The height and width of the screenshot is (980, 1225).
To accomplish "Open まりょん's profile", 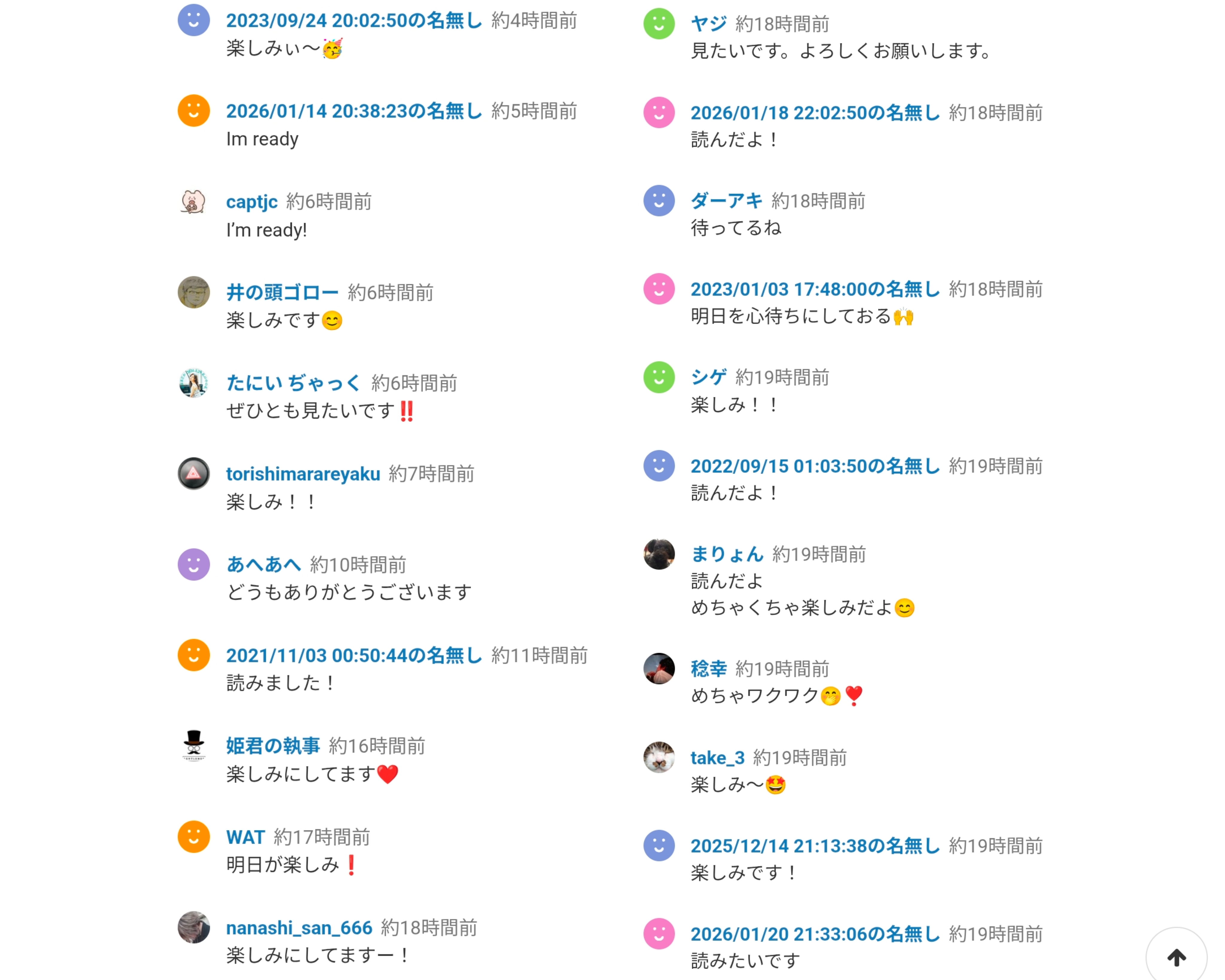I will (x=727, y=554).
